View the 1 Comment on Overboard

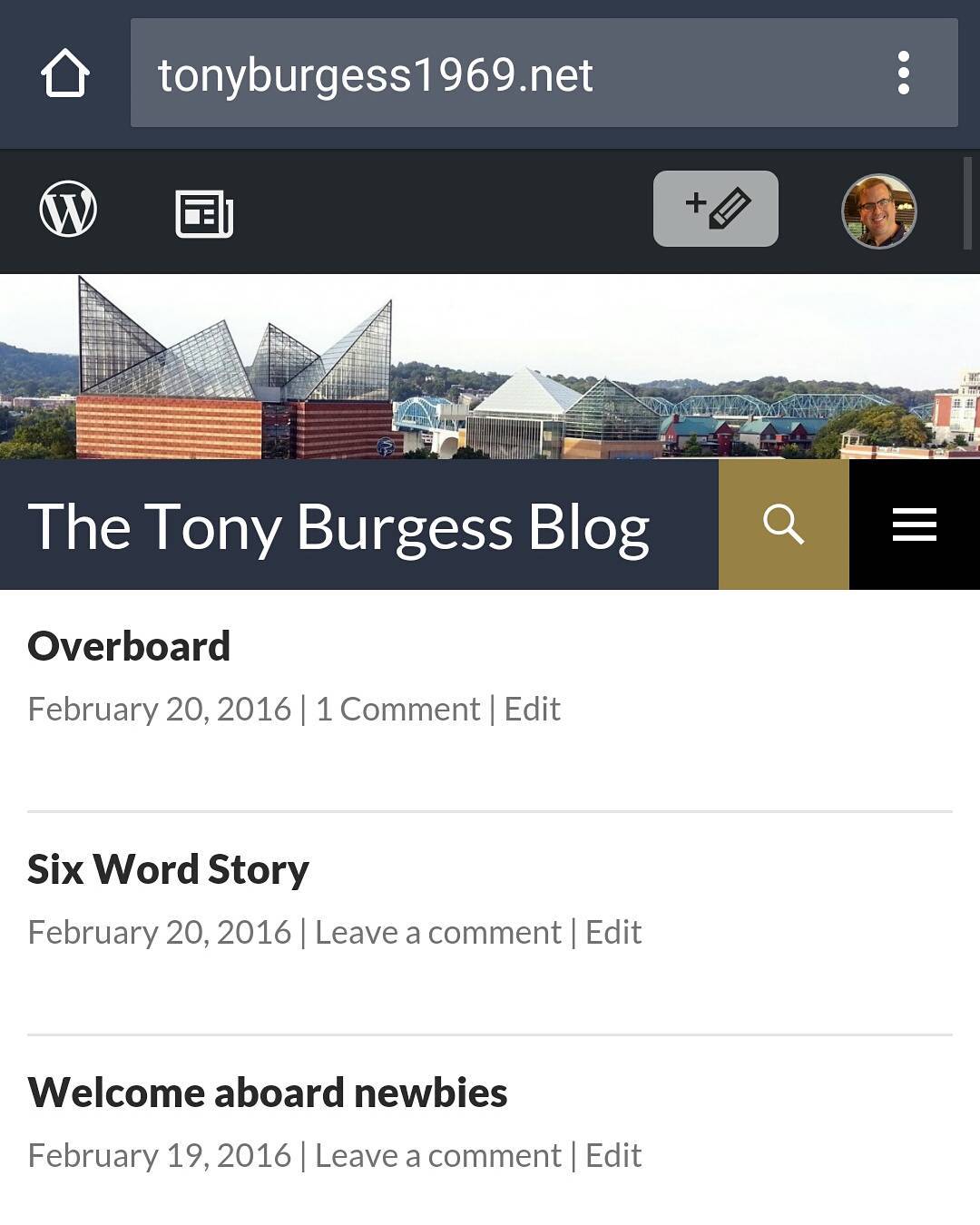(x=397, y=710)
